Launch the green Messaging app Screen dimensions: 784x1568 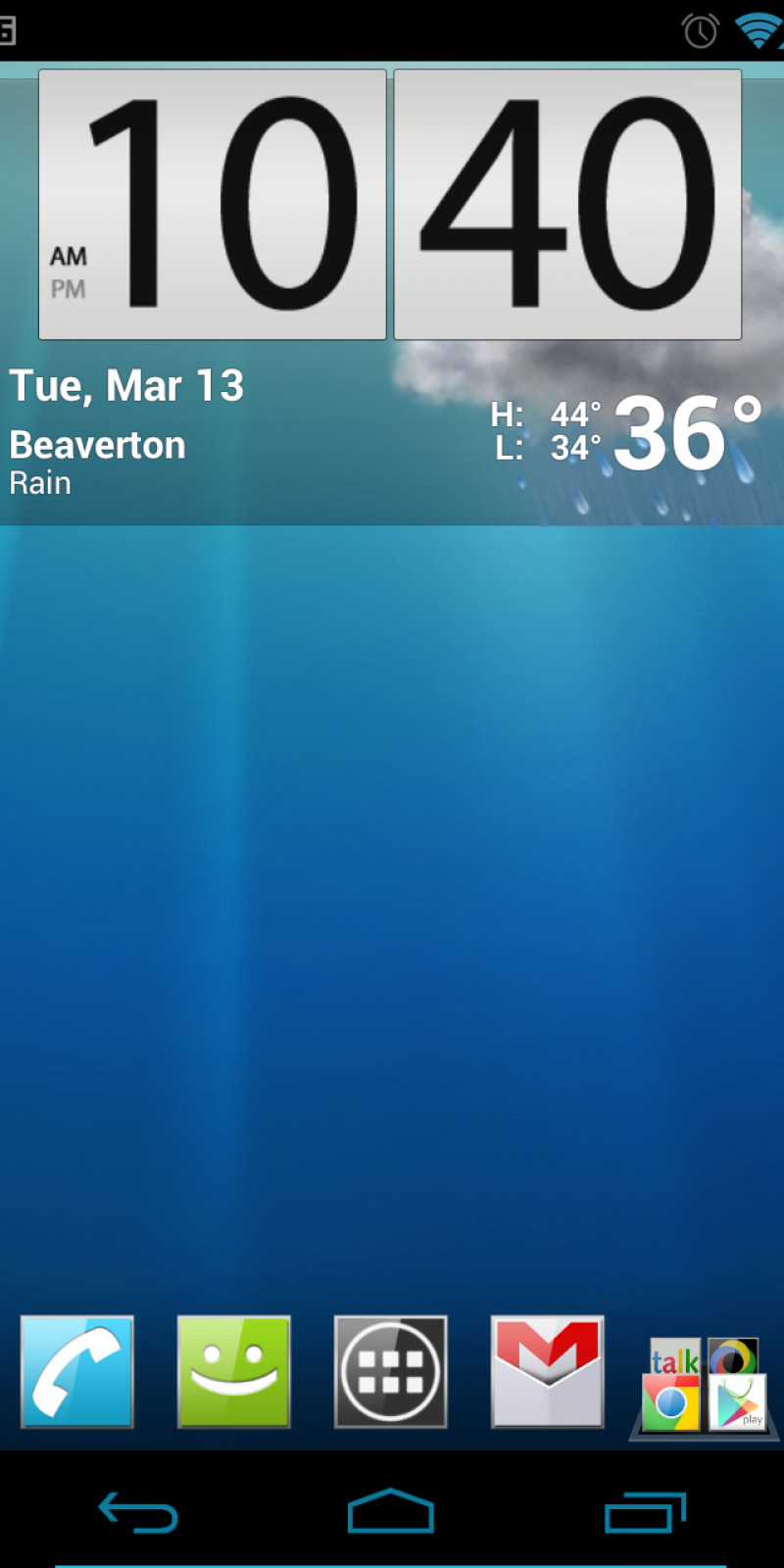[x=233, y=1371]
